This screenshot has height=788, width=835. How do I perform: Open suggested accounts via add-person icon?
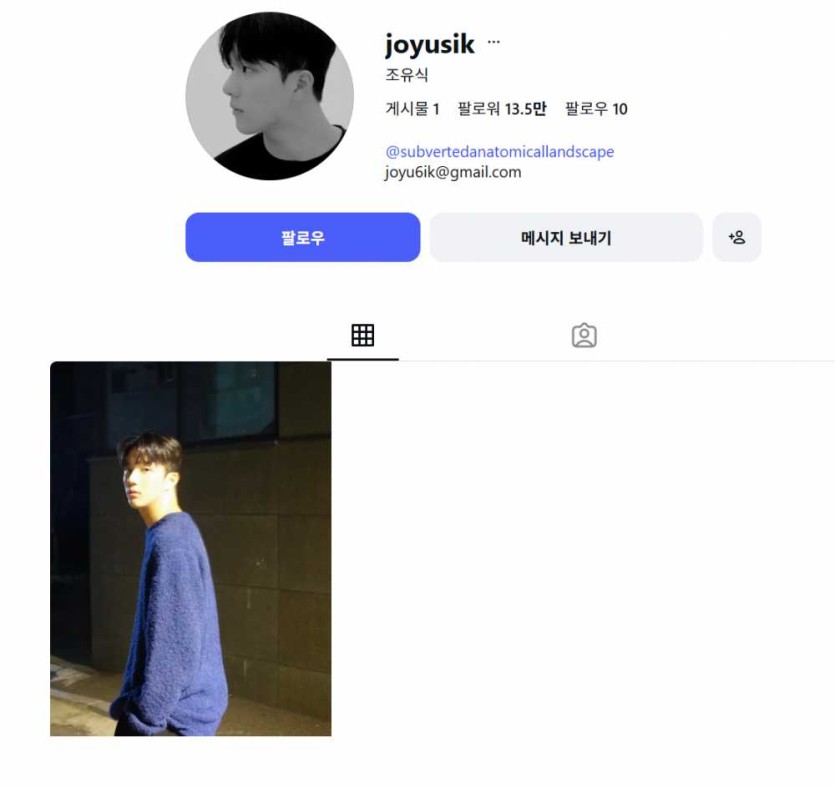[x=737, y=238]
